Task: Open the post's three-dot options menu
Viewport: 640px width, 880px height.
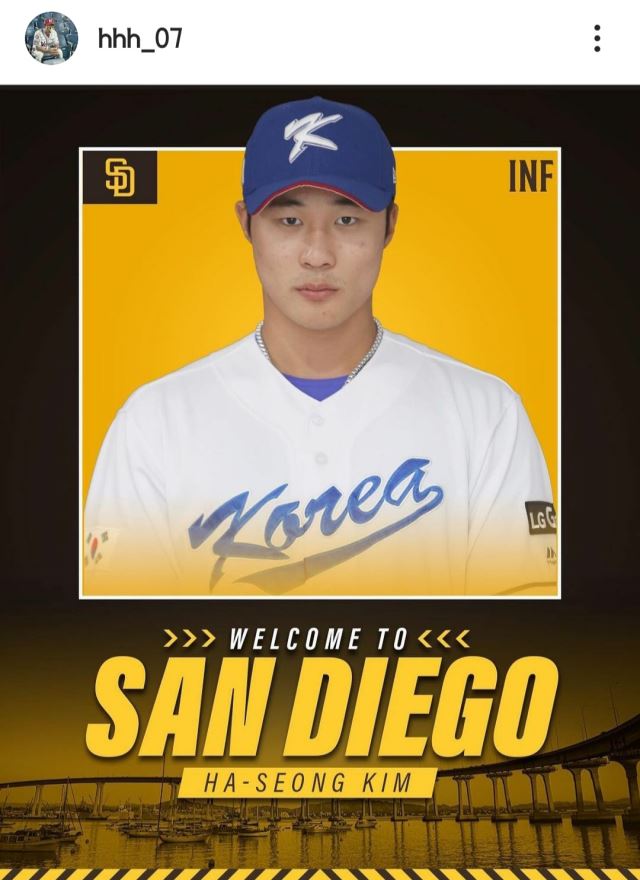Action: pyautogui.click(x=597, y=39)
